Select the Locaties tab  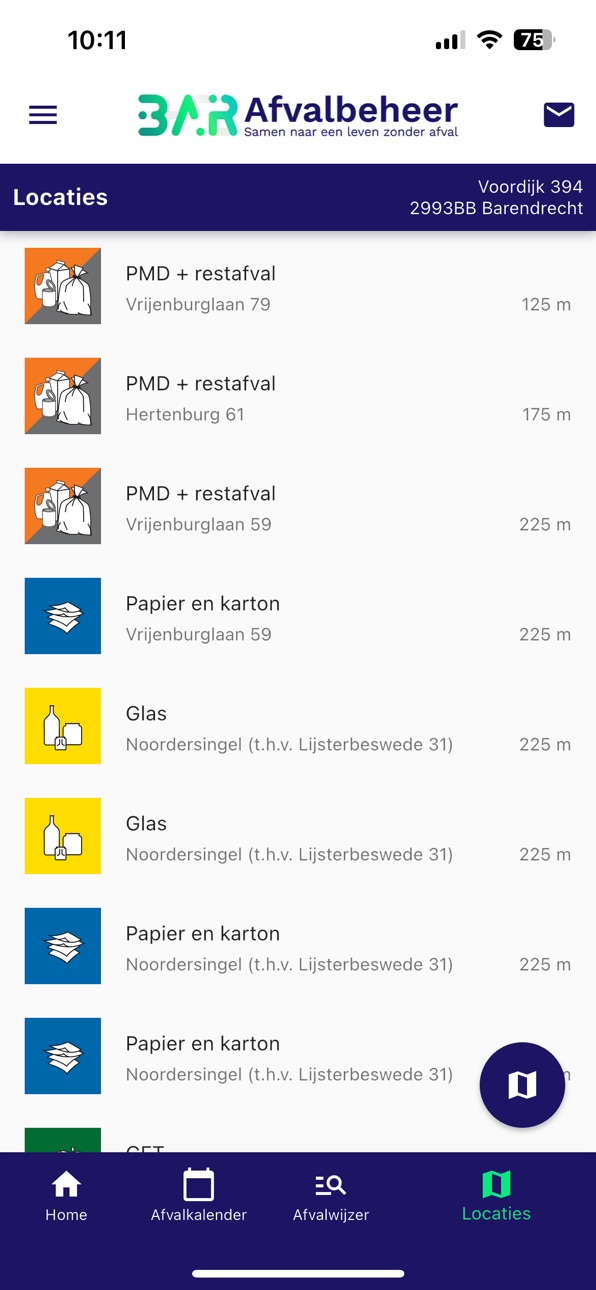pyautogui.click(x=496, y=1197)
